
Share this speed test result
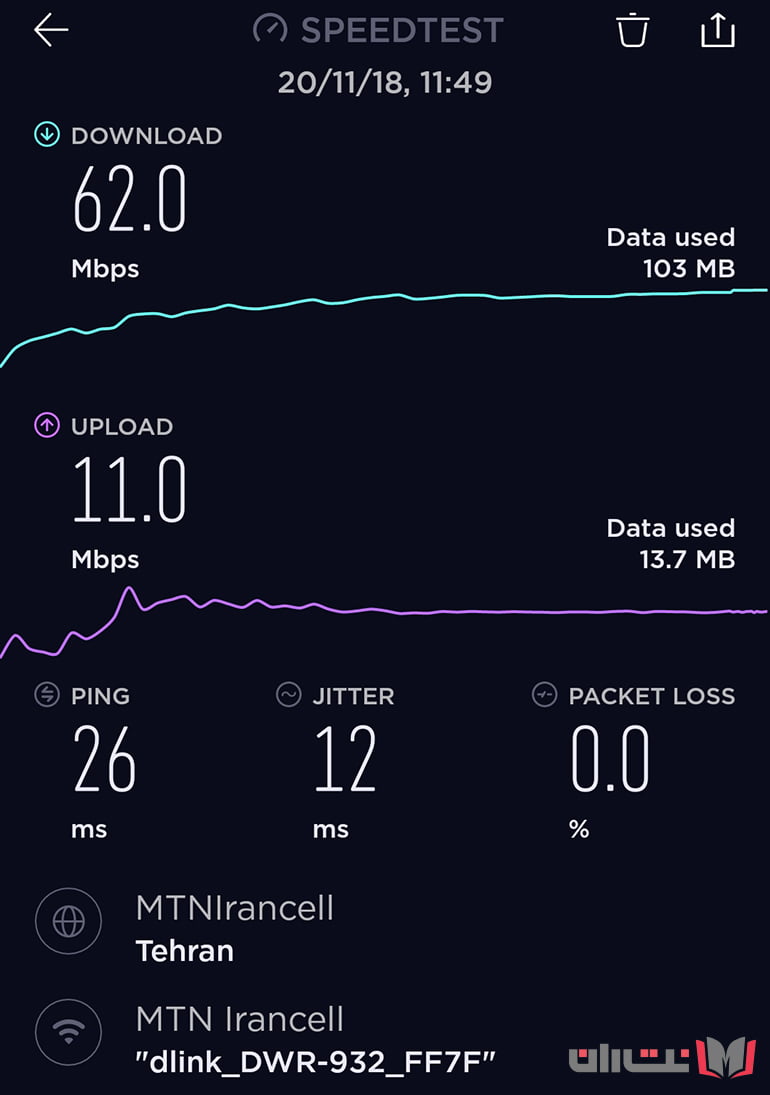[x=717, y=30]
